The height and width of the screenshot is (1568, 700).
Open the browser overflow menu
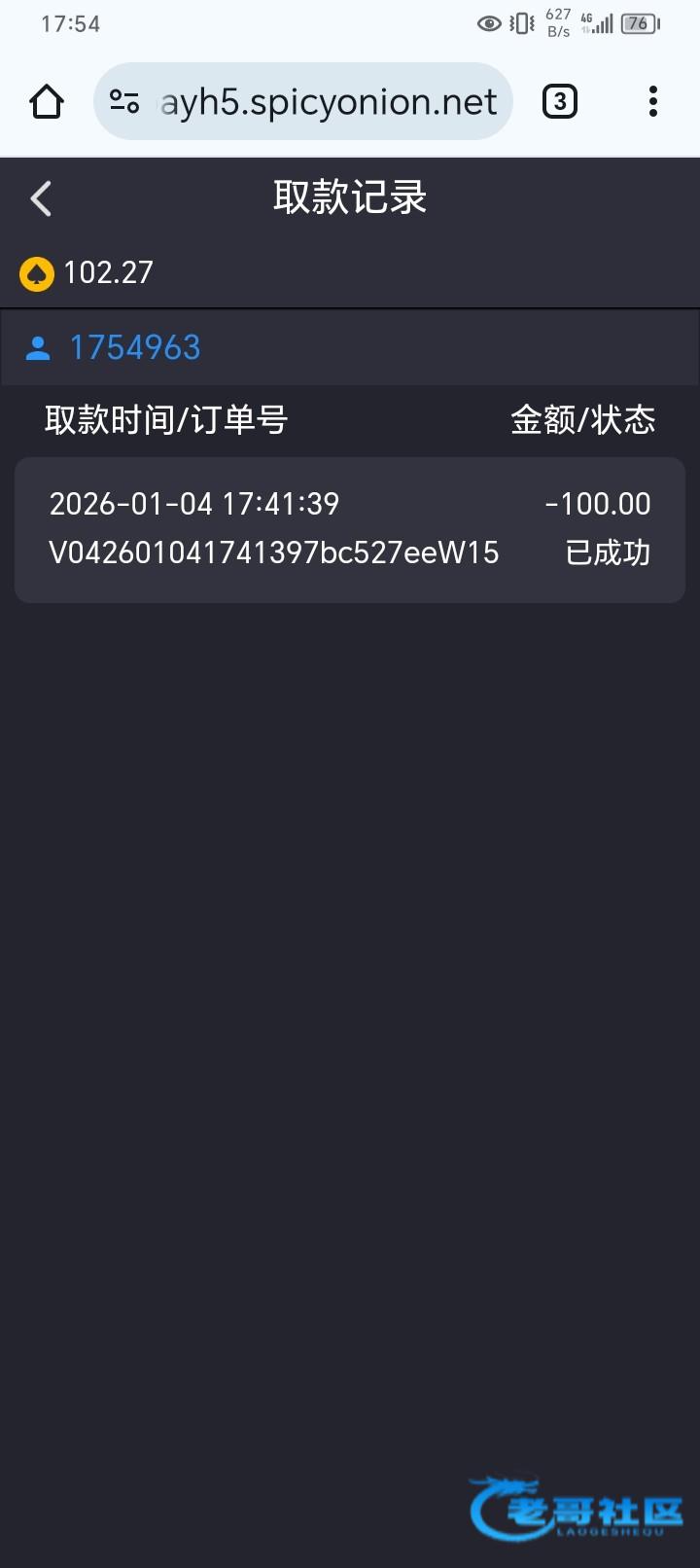click(x=652, y=101)
